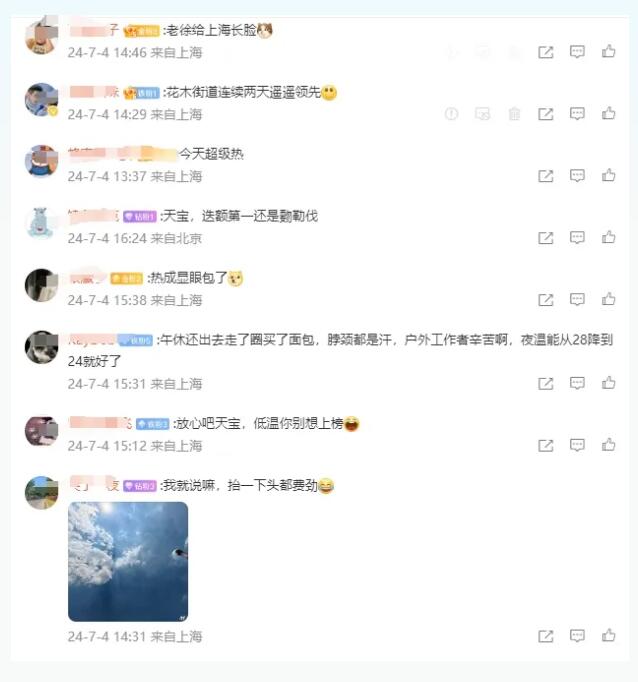The image size is (638, 682).
Task: Like the comment 今天超级热
Action: [x=608, y=176]
